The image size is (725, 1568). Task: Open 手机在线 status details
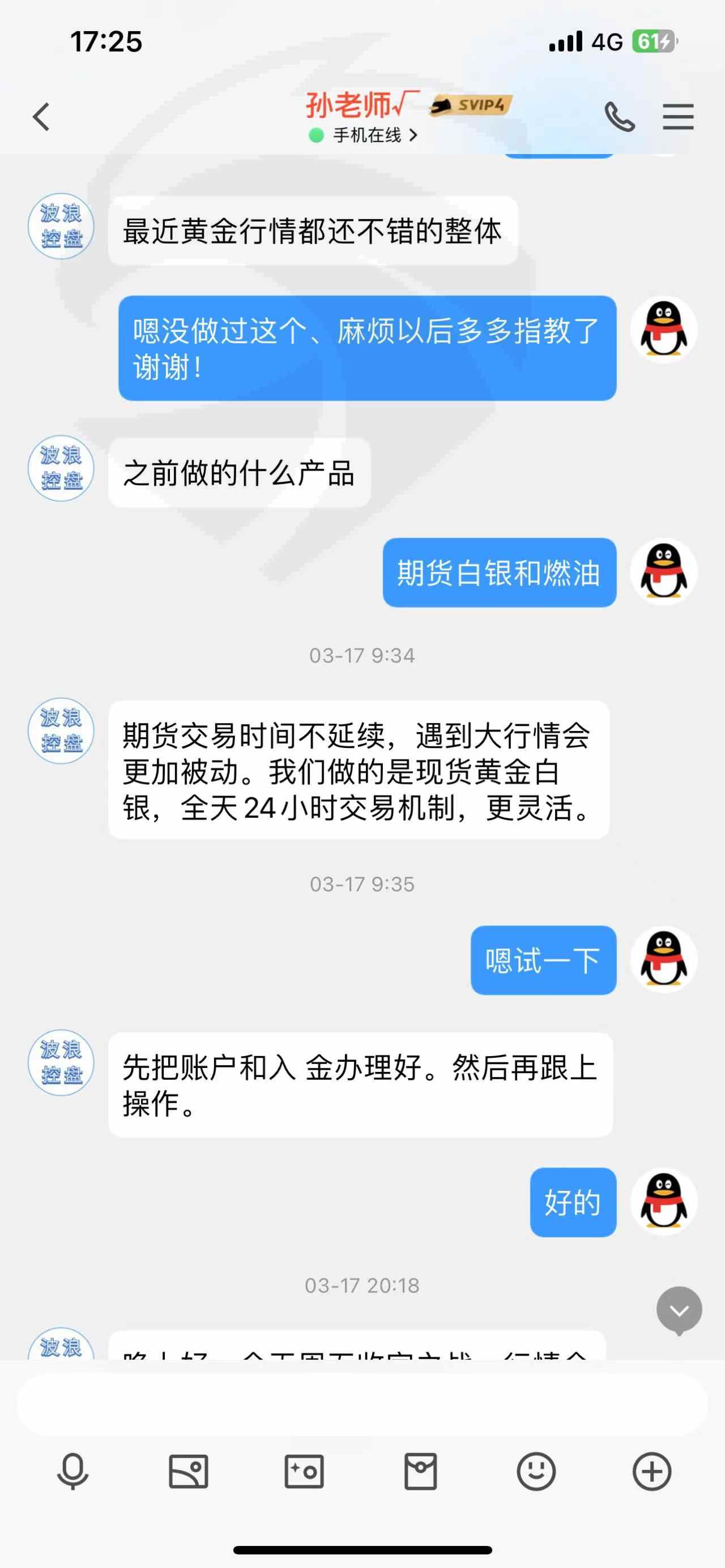(364, 135)
